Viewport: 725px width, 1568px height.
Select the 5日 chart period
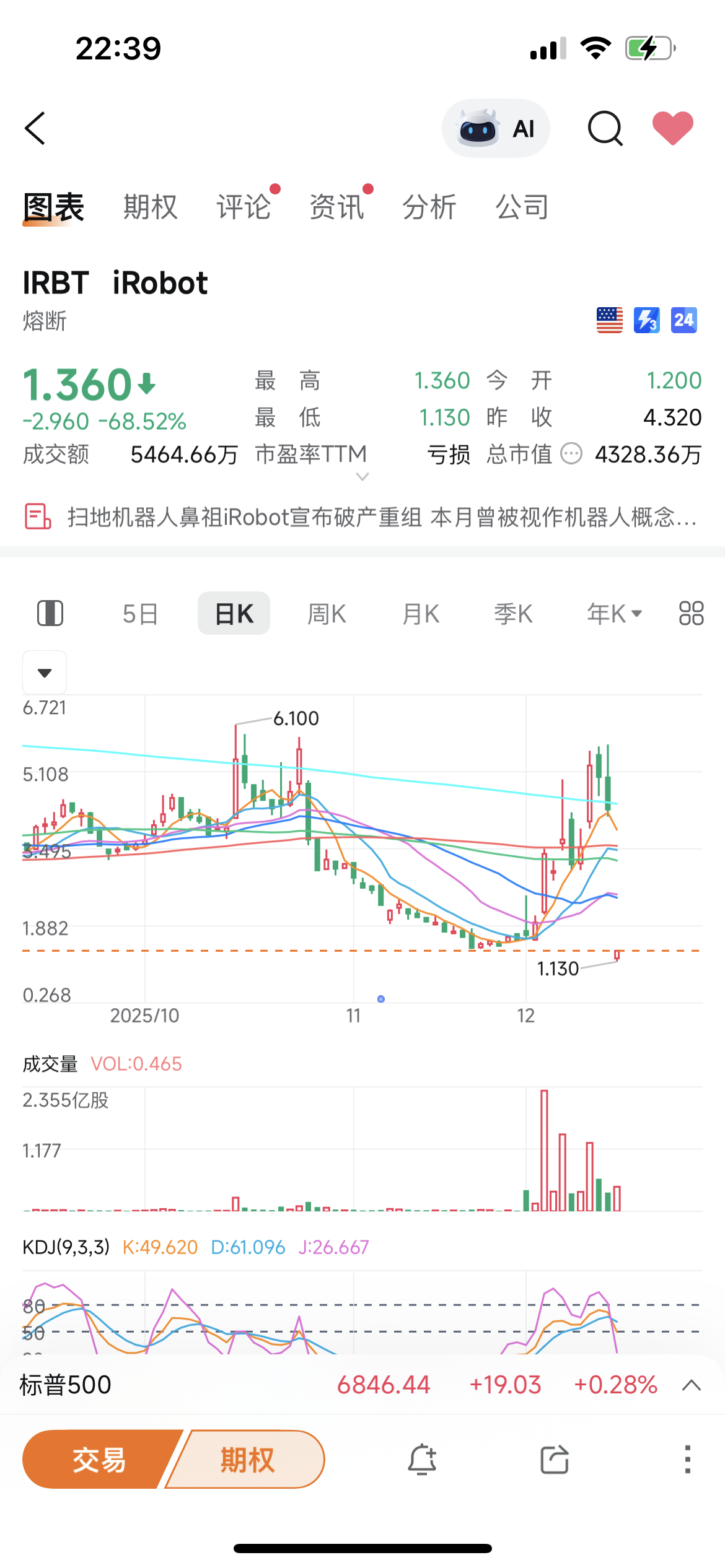tap(140, 614)
